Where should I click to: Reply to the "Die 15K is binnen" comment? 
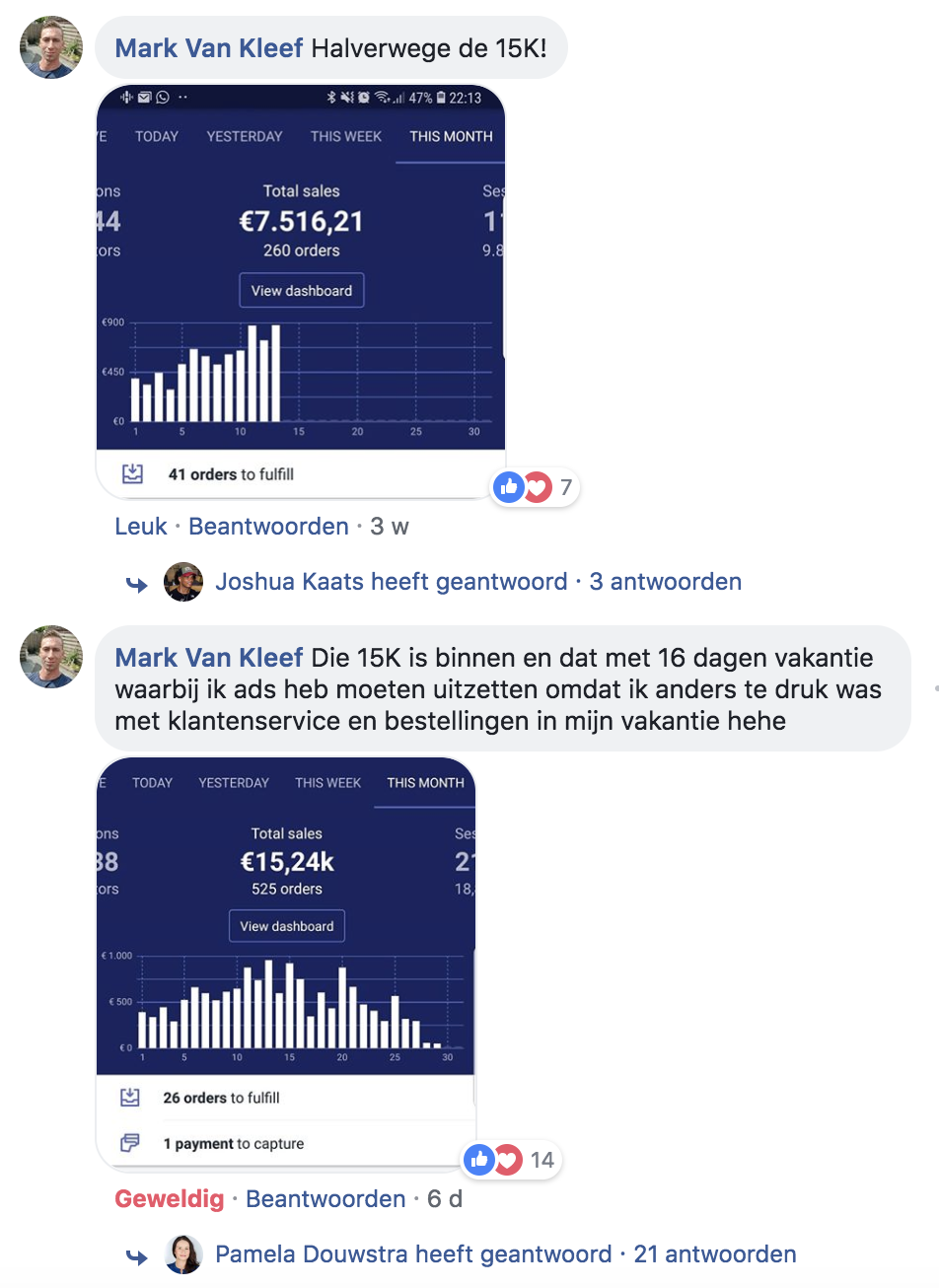click(325, 1199)
